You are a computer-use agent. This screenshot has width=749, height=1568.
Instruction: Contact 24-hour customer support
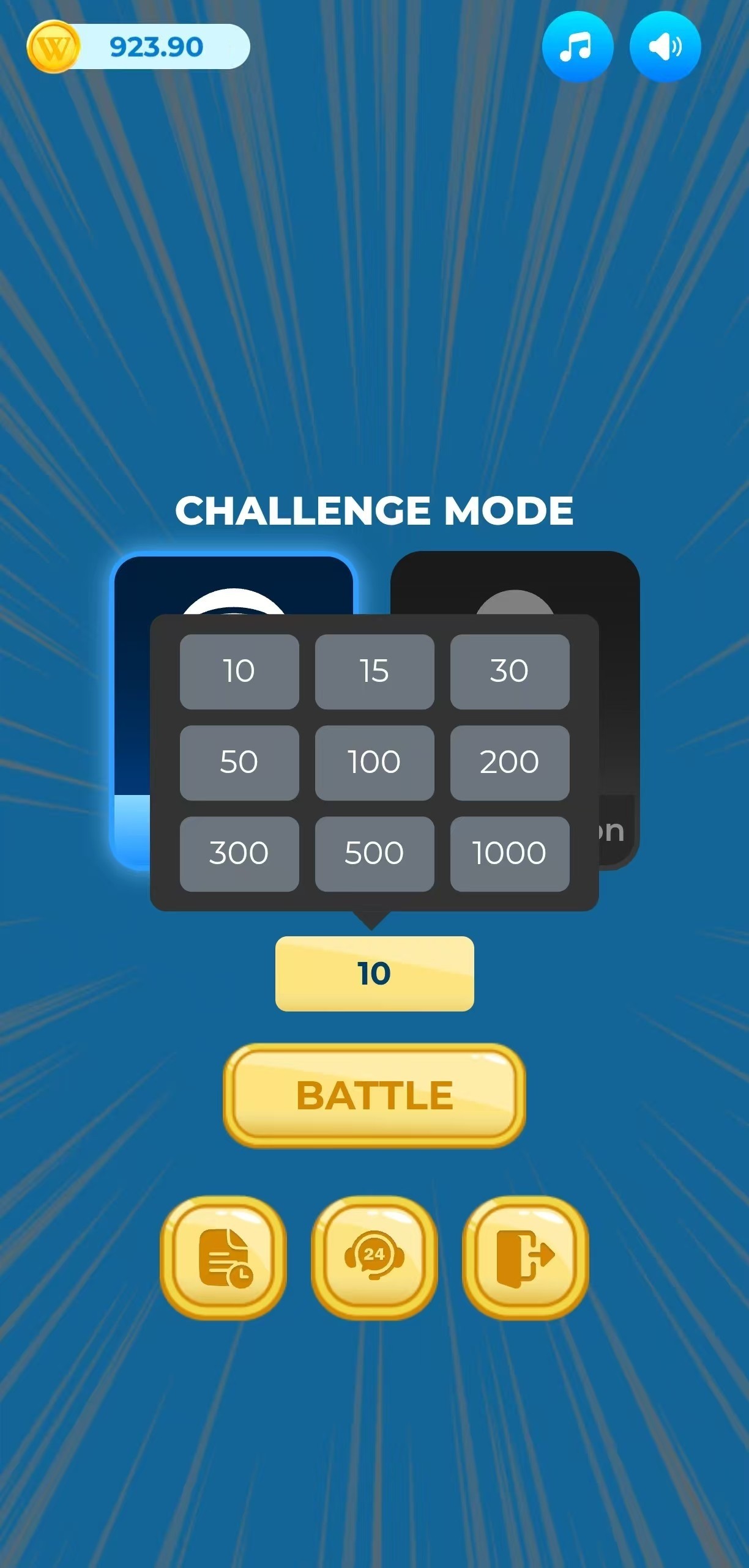pos(374,1257)
